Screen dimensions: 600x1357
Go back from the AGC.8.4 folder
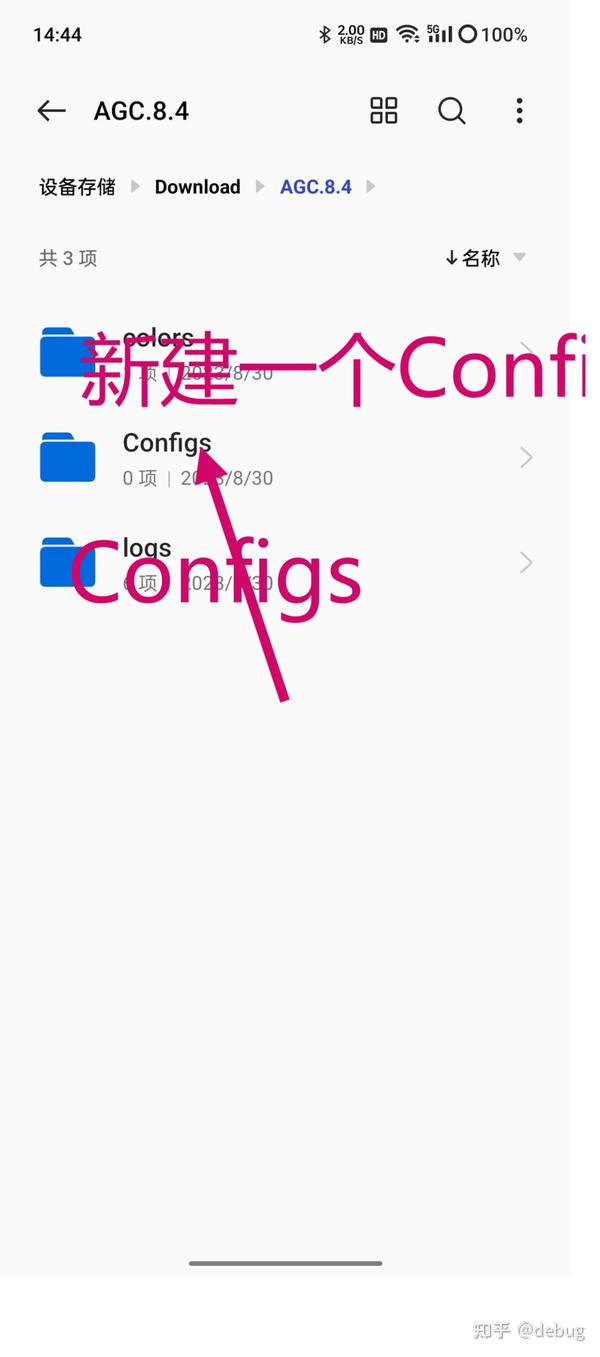51,111
